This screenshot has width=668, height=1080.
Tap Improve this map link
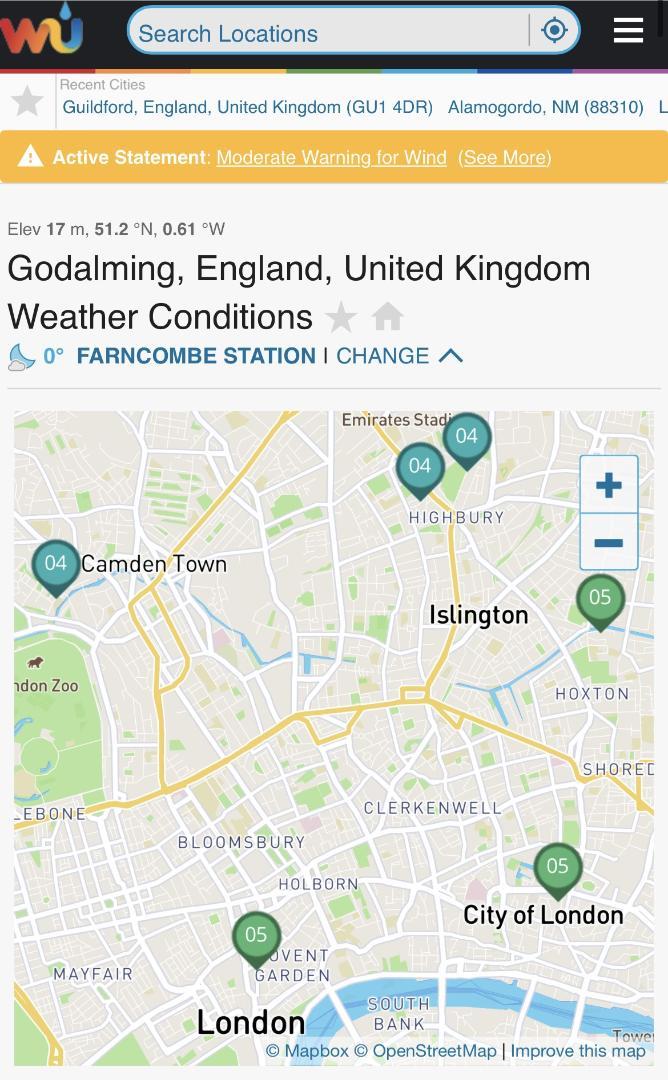click(x=578, y=1051)
